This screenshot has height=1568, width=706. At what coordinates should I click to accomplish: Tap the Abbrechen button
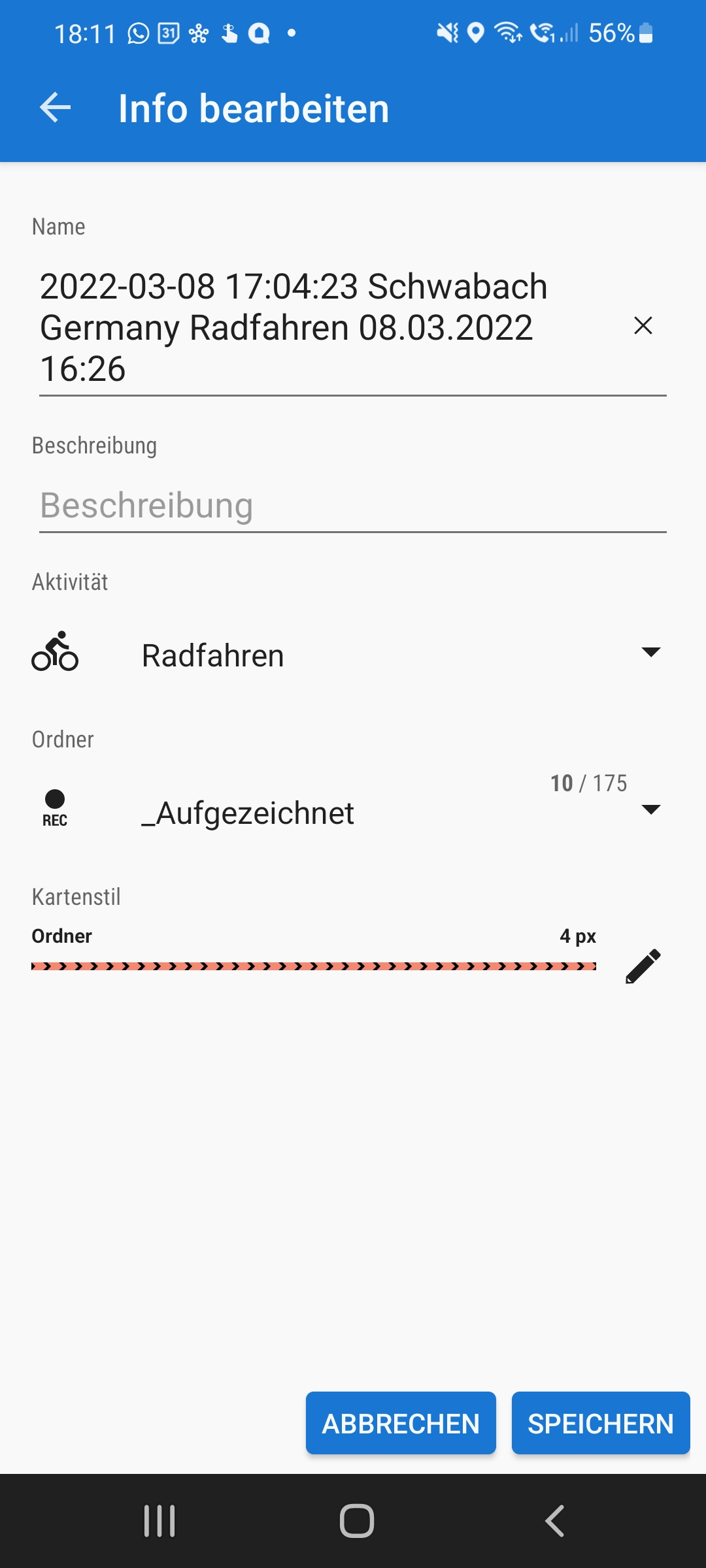pos(401,1424)
